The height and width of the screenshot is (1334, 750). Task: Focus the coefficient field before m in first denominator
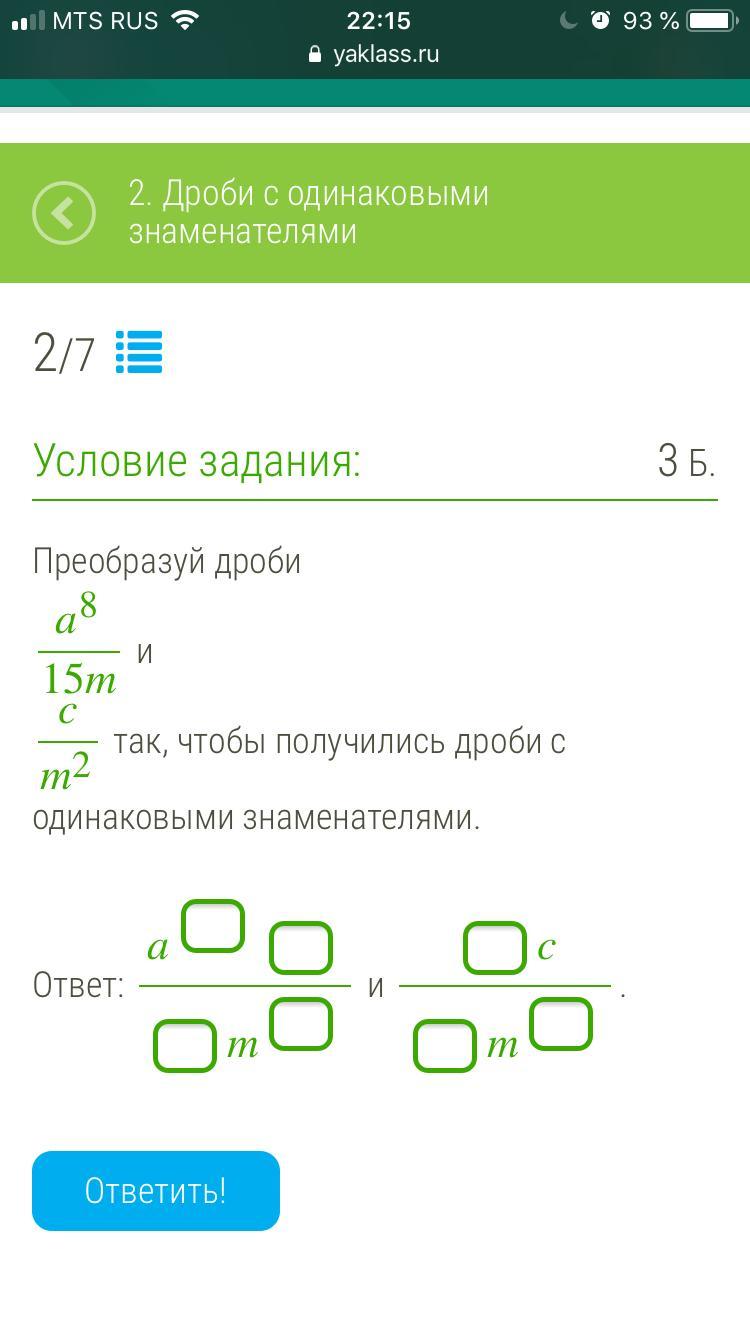[x=184, y=1045]
